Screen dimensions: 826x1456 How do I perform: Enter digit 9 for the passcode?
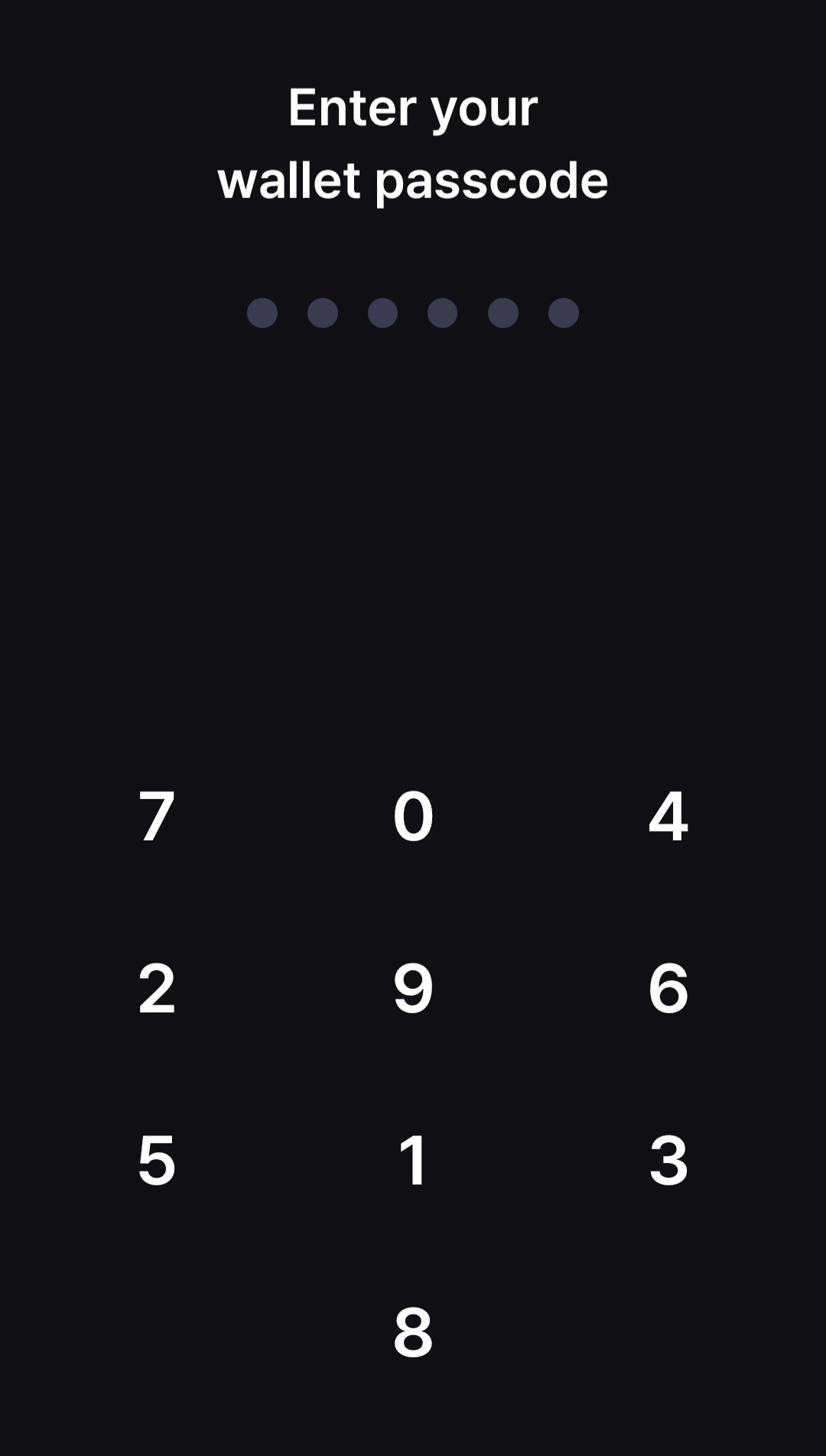pyautogui.click(x=413, y=989)
